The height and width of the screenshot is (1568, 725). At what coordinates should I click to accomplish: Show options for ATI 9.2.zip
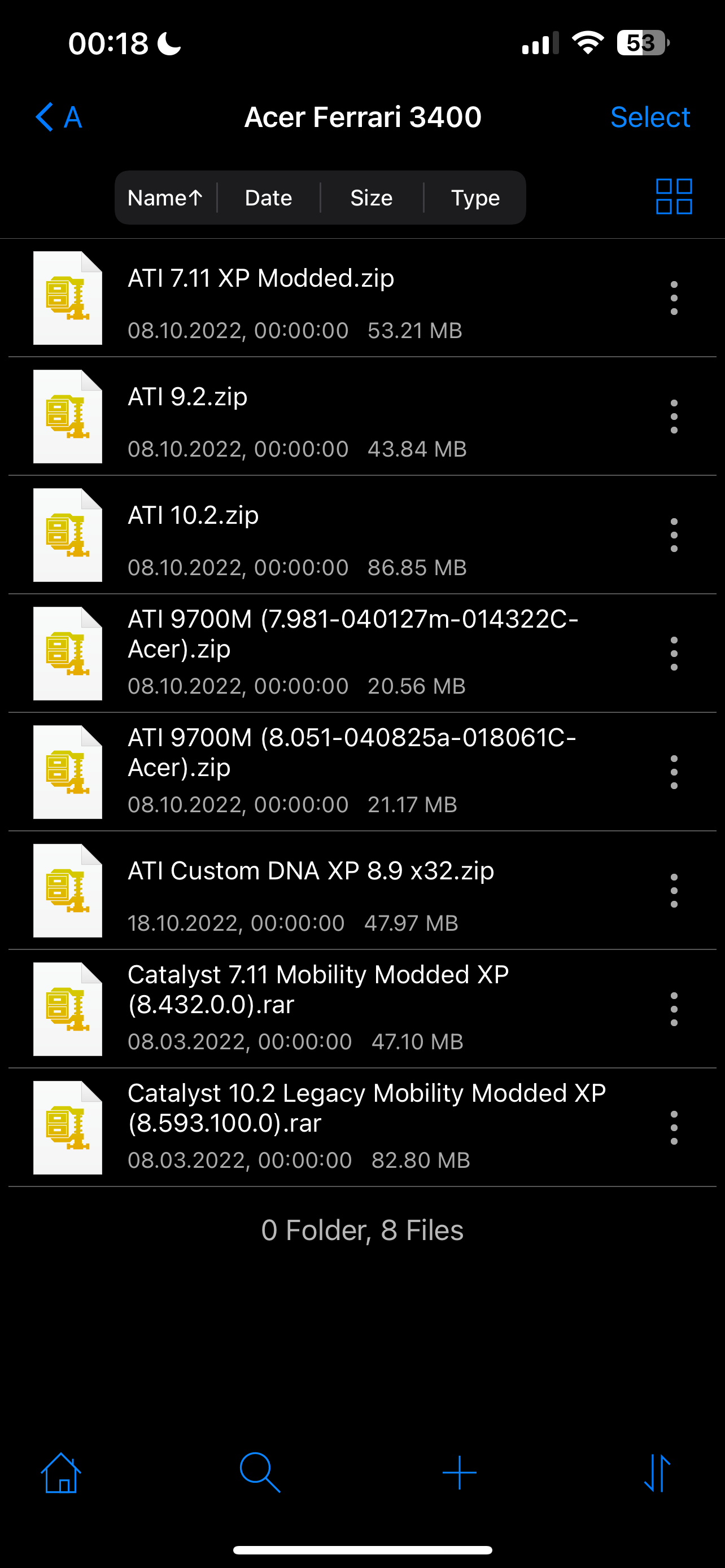click(x=673, y=417)
